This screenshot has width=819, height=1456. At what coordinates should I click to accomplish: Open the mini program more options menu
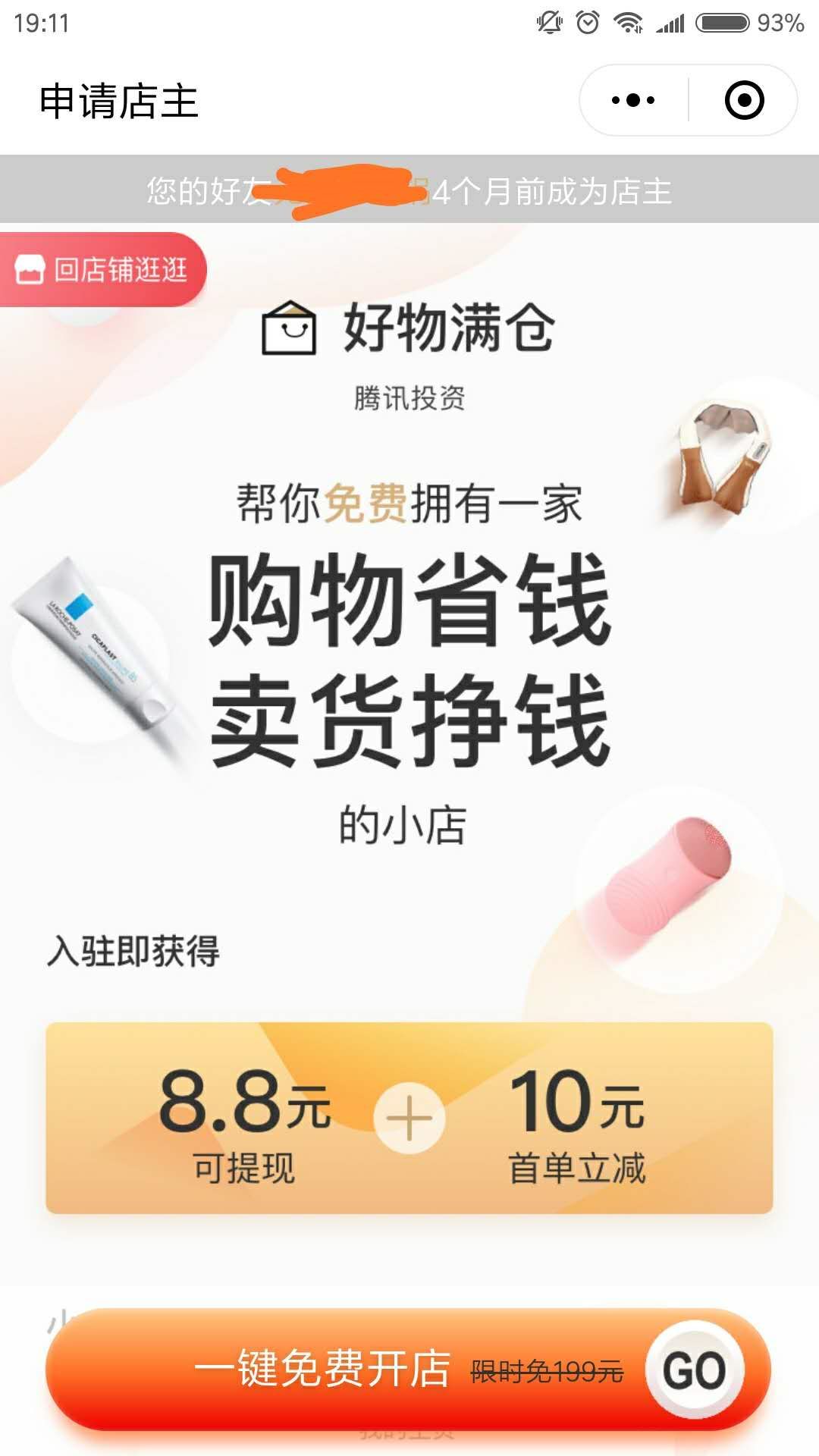634,100
